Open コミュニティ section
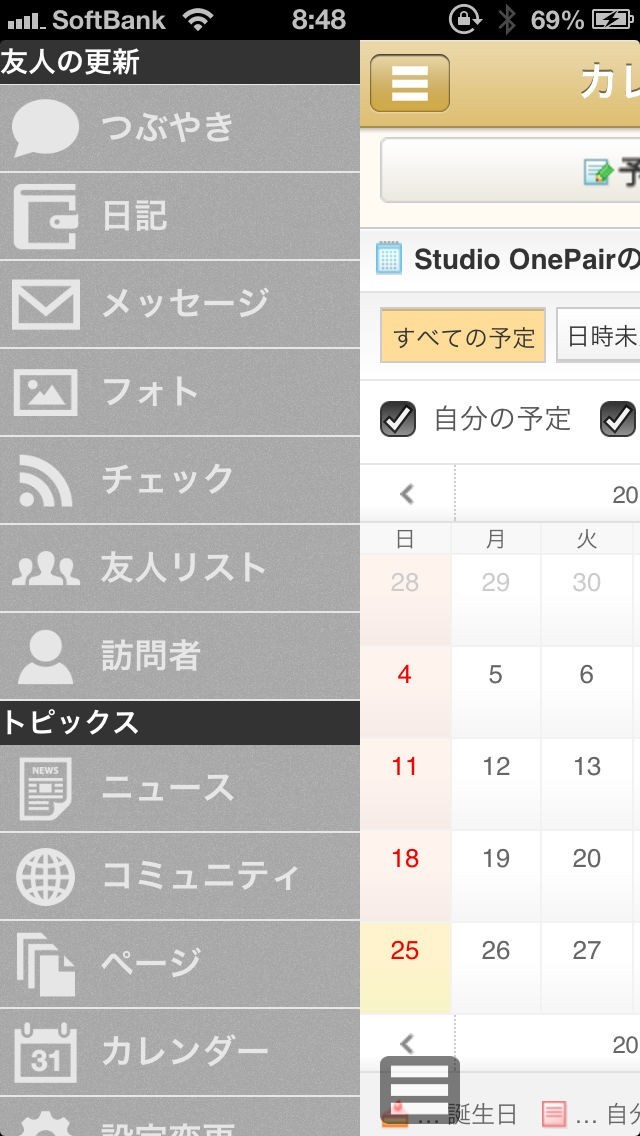640x1136 pixels. 180,877
